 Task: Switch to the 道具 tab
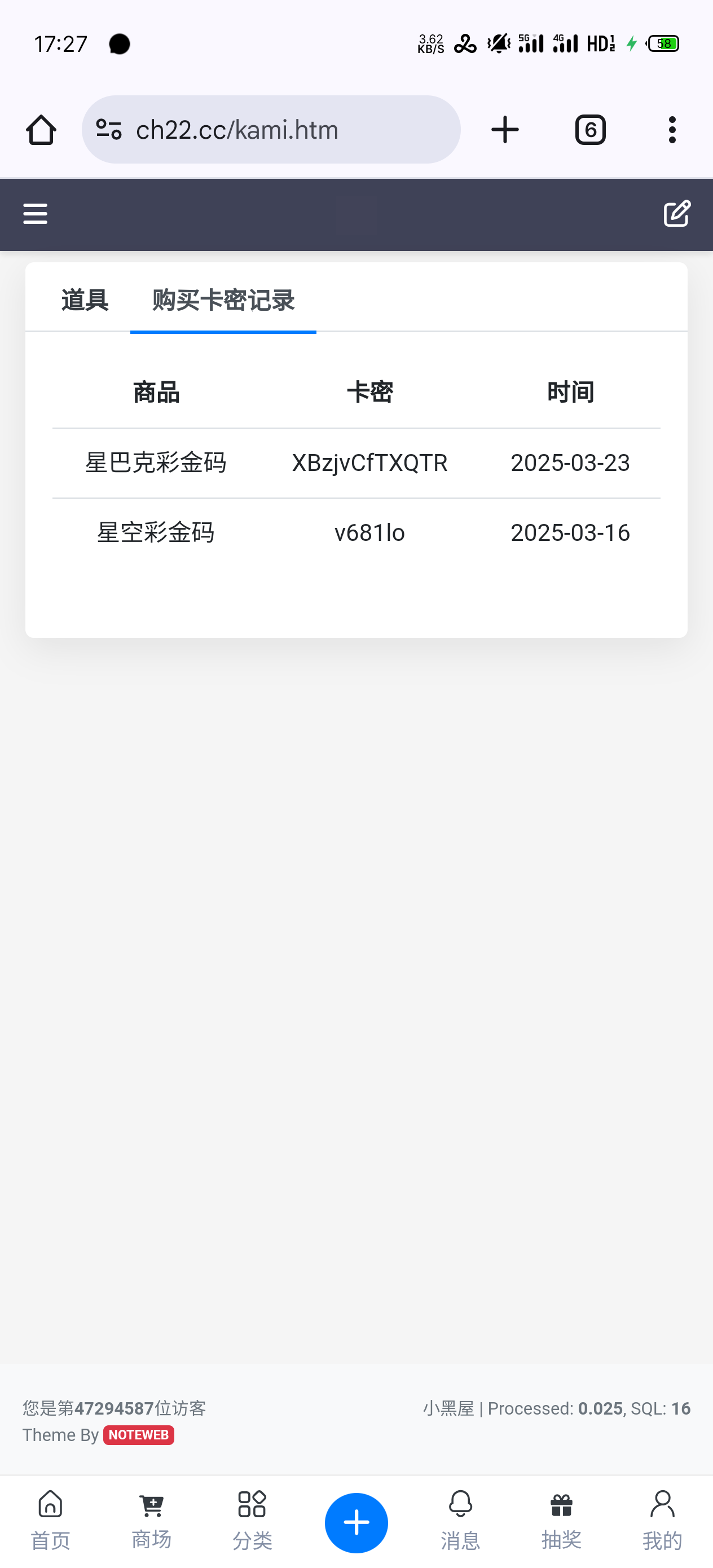(x=85, y=300)
